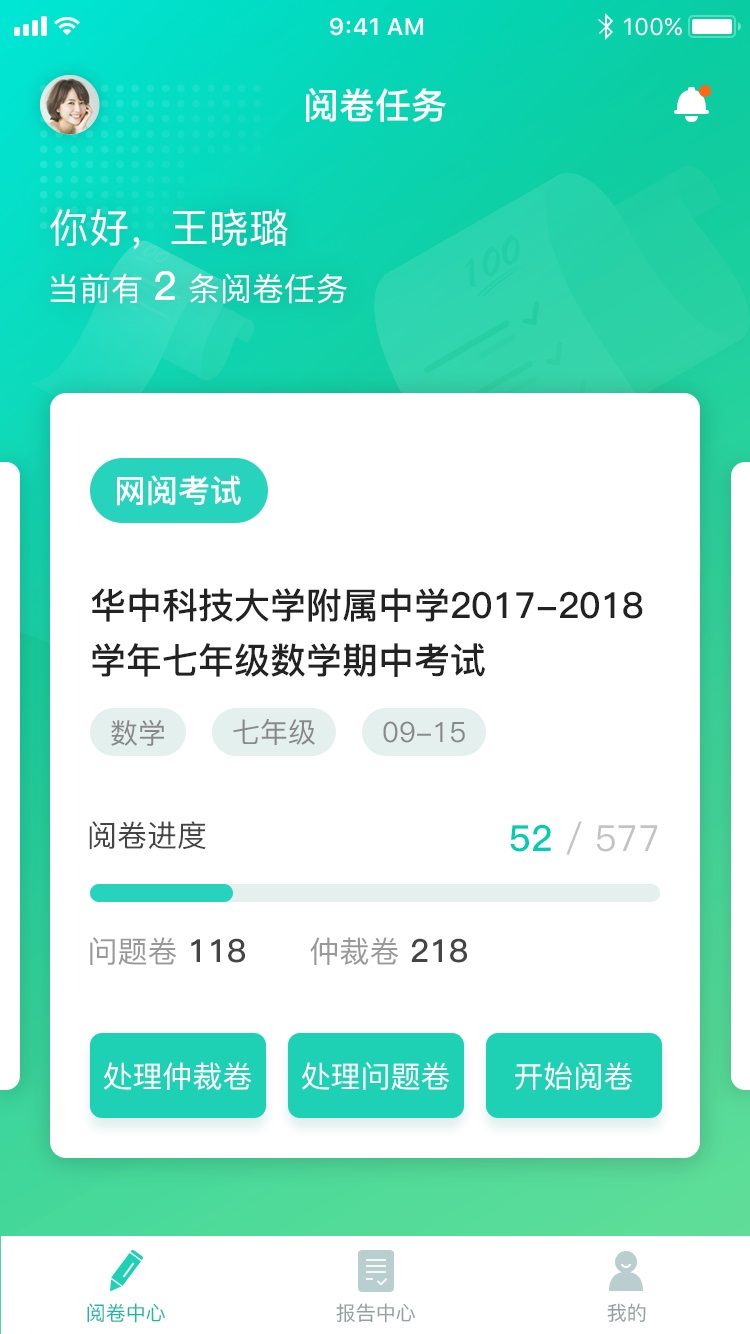Open the notifications bell
750x1334 pixels.
[691, 105]
